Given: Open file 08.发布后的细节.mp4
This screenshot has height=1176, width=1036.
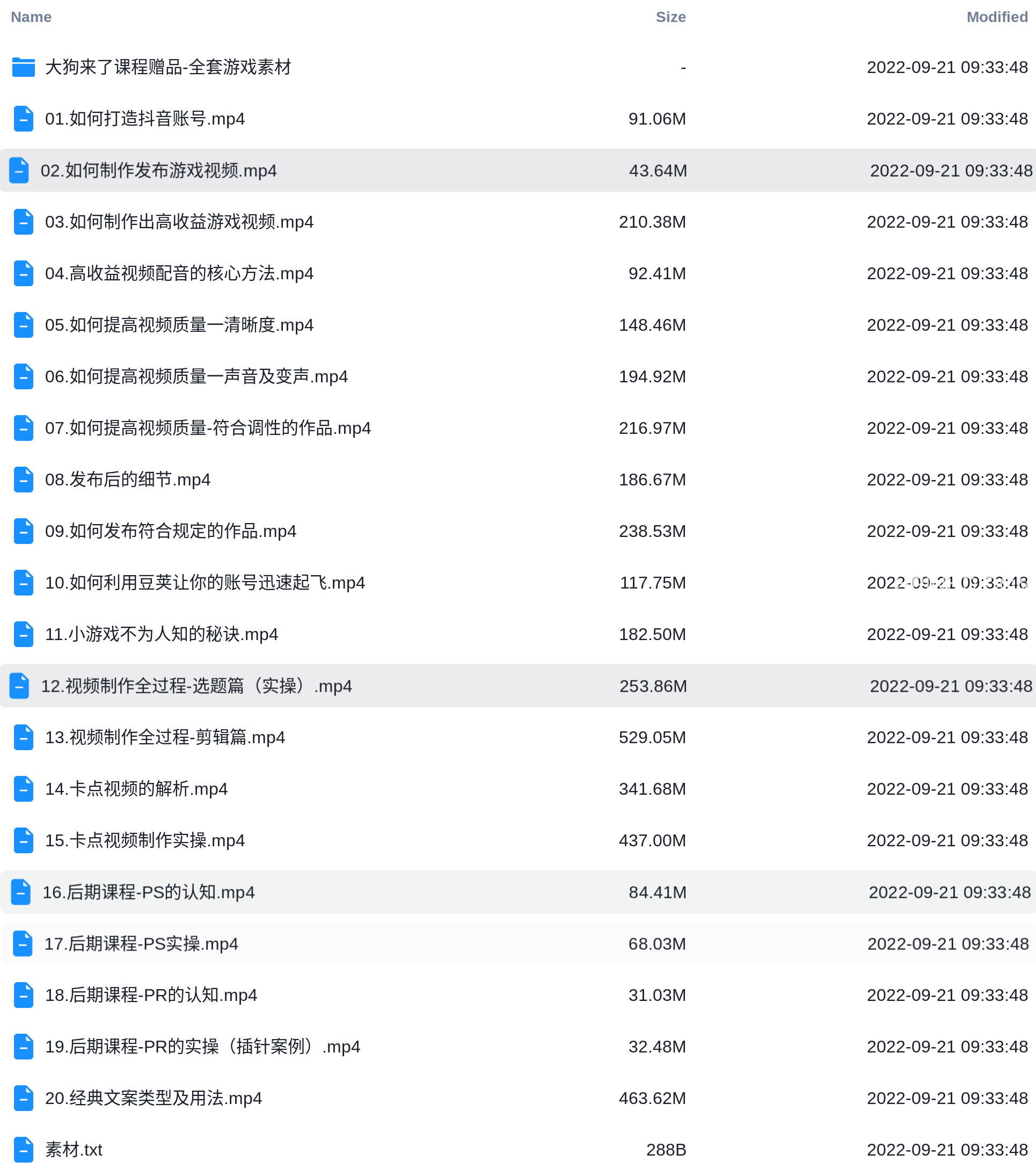Looking at the screenshot, I should click(x=128, y=479).
